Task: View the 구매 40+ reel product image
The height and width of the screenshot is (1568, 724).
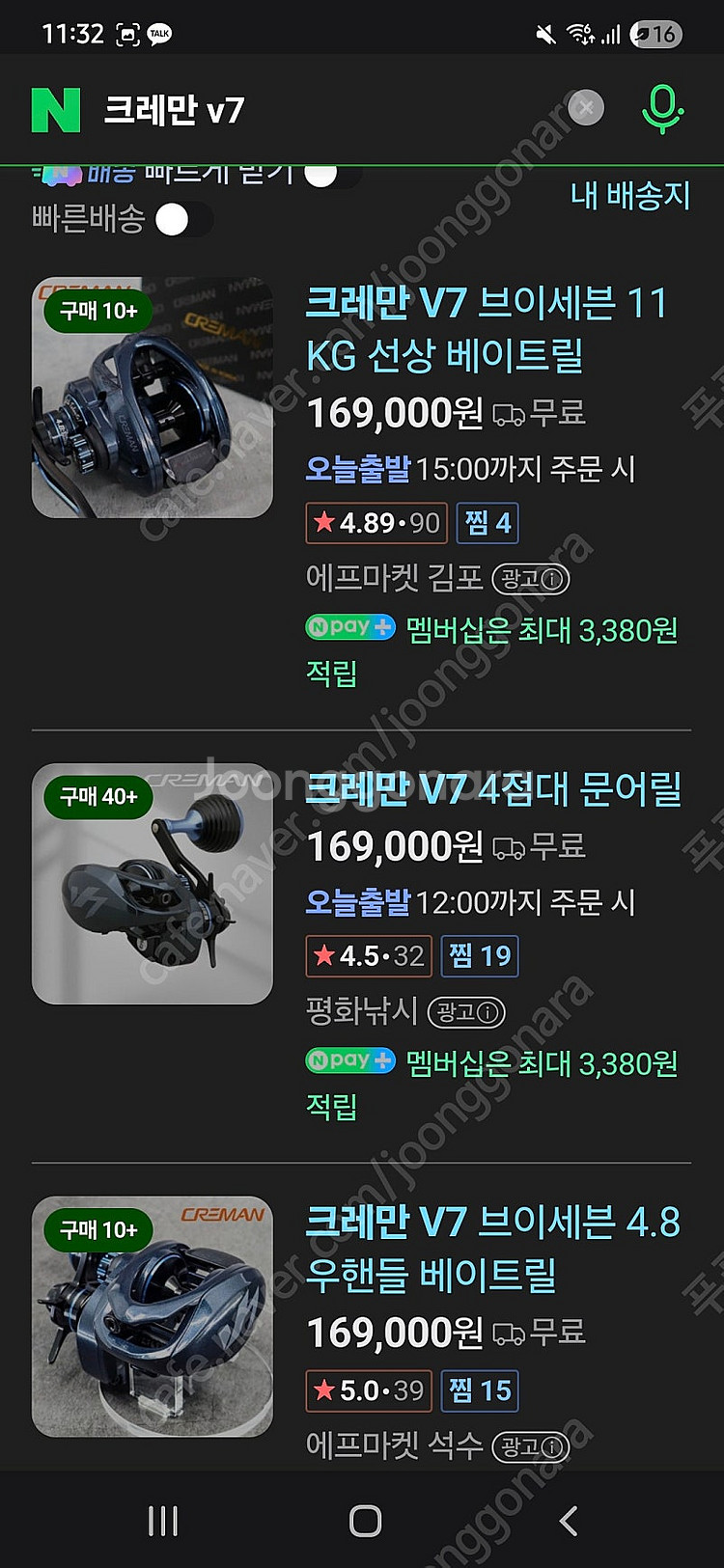Action: click(153, 884)
